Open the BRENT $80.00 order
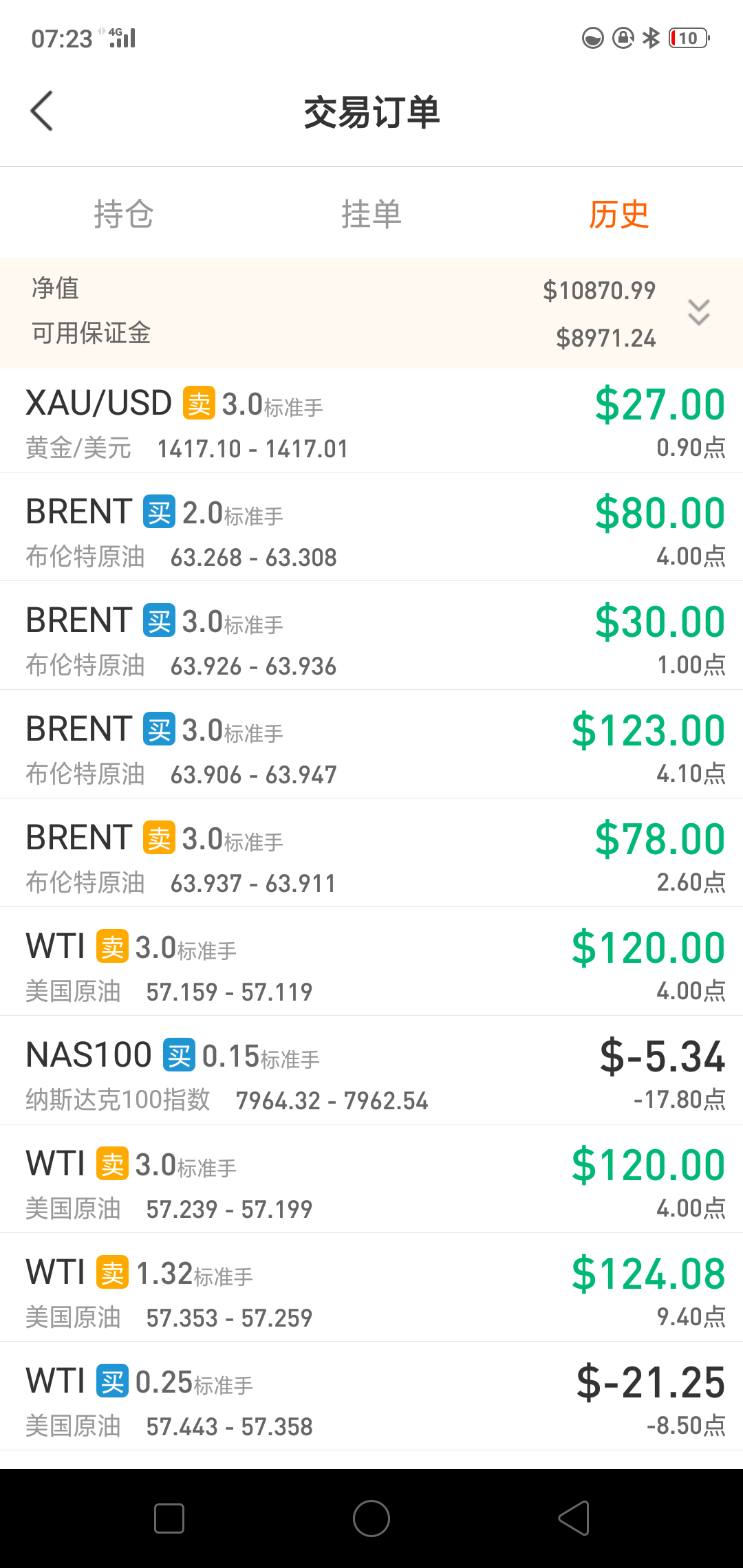 (371, 527)
